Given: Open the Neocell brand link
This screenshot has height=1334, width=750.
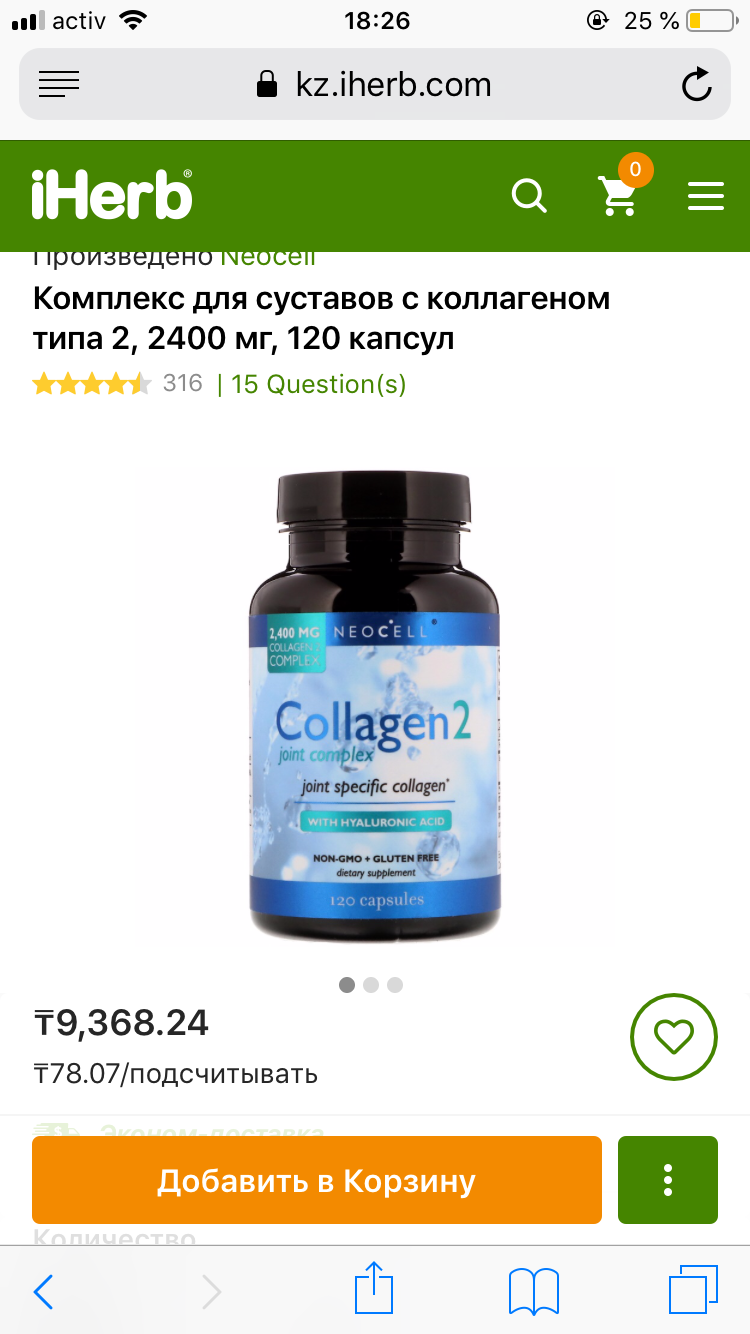Looking at the screenshot, I should pyautogui.click(x=267, y=257).
